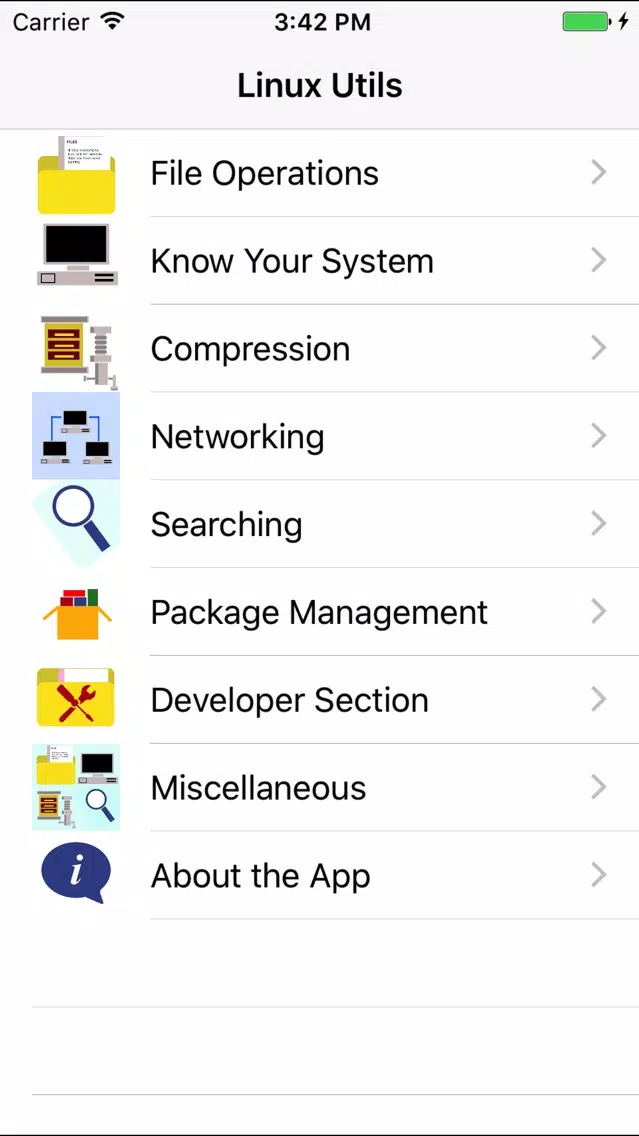Select the Compression row
The height and width of the screenshot is (1136, 639).
point(320,348)
